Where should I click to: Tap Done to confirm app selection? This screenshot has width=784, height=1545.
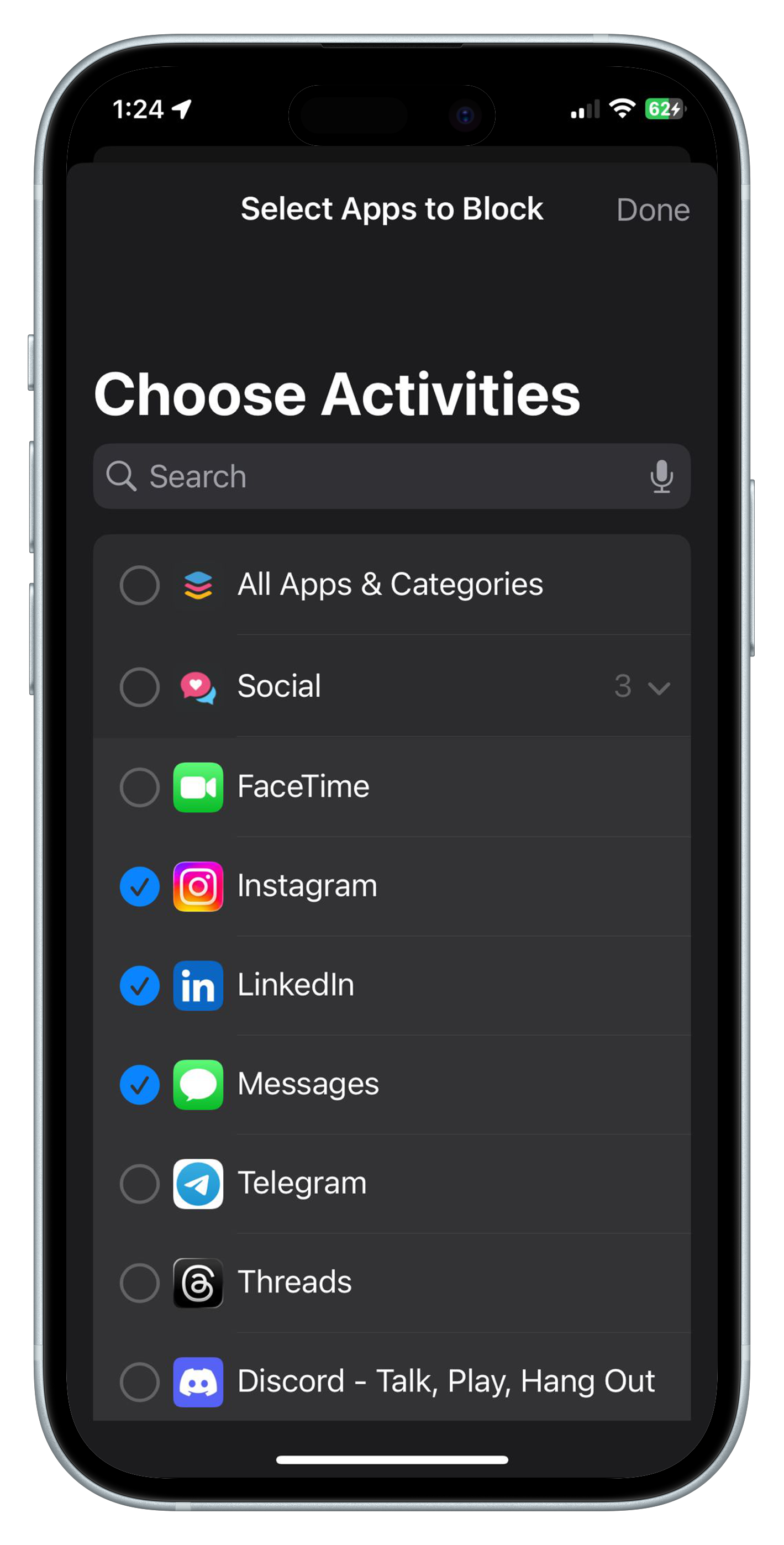[x=653, y=211]
